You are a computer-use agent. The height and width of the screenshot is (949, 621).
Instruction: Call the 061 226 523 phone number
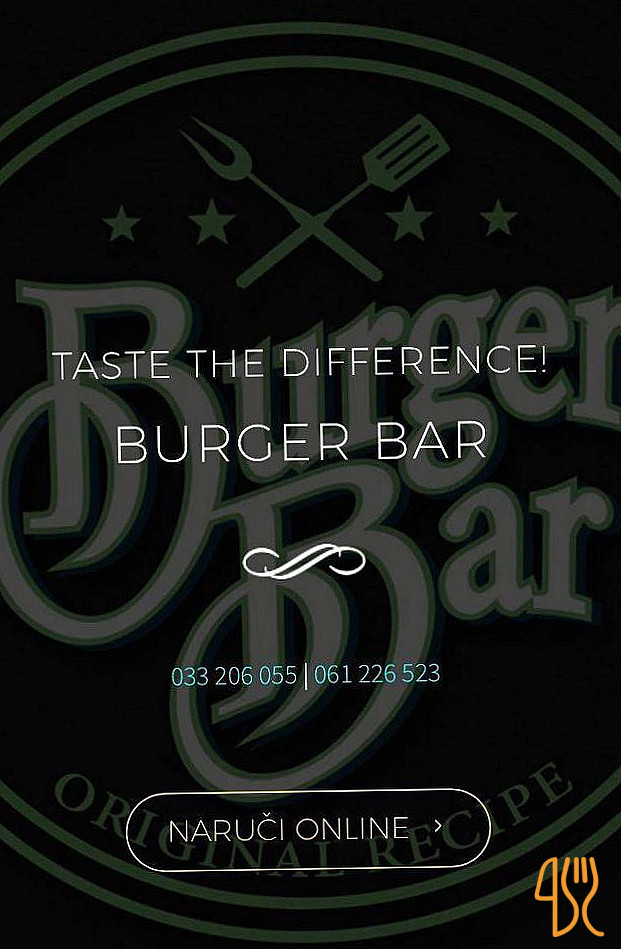pos(377,674)
